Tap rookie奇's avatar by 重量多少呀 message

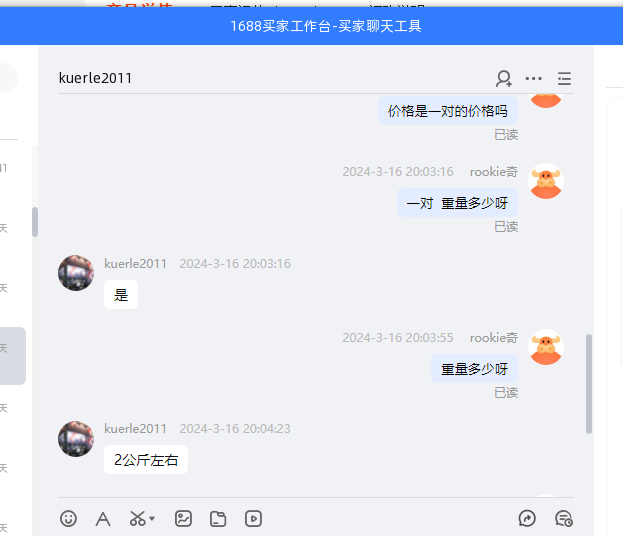545,346
